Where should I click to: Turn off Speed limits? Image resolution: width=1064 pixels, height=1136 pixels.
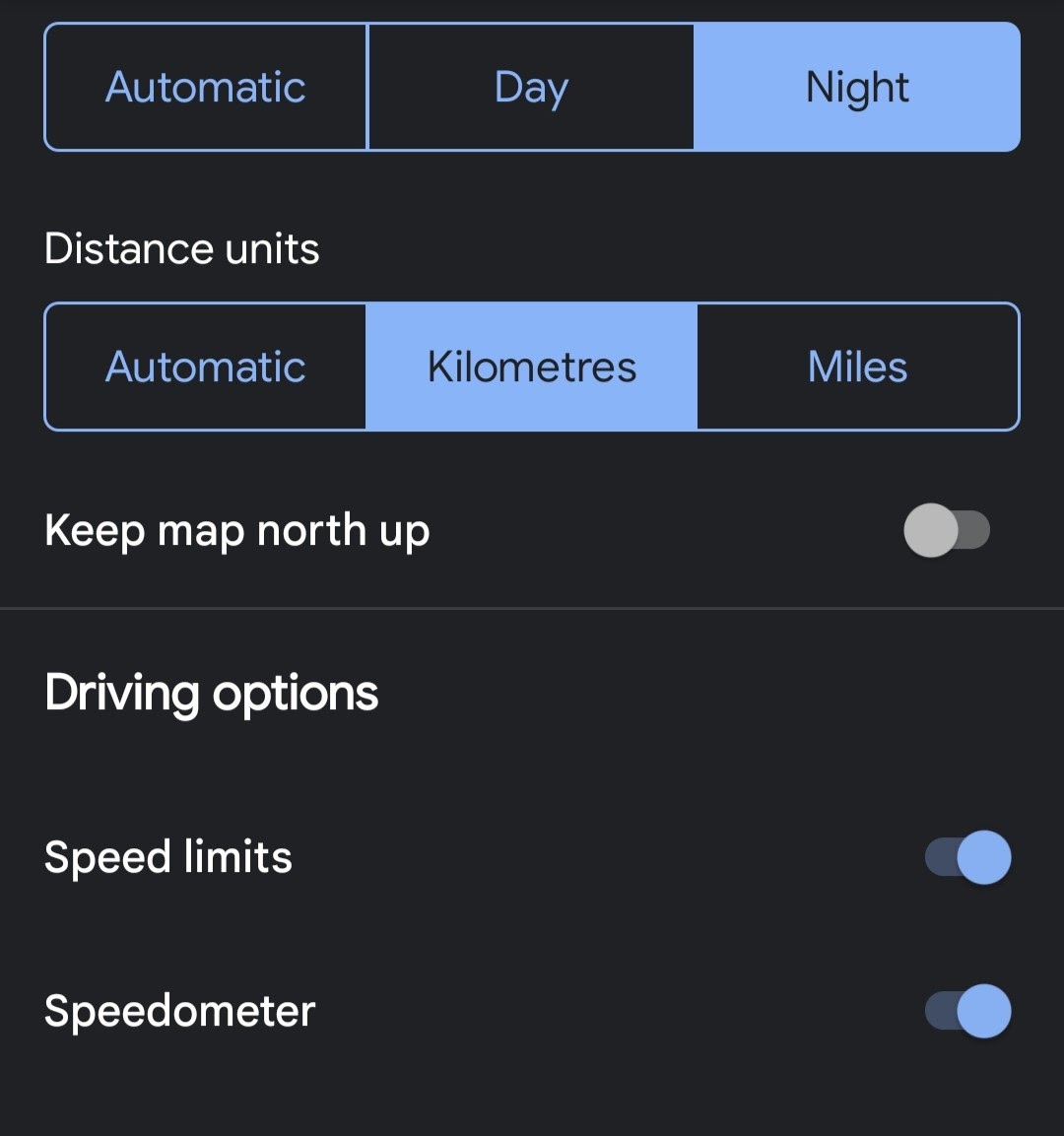(967, 857)
